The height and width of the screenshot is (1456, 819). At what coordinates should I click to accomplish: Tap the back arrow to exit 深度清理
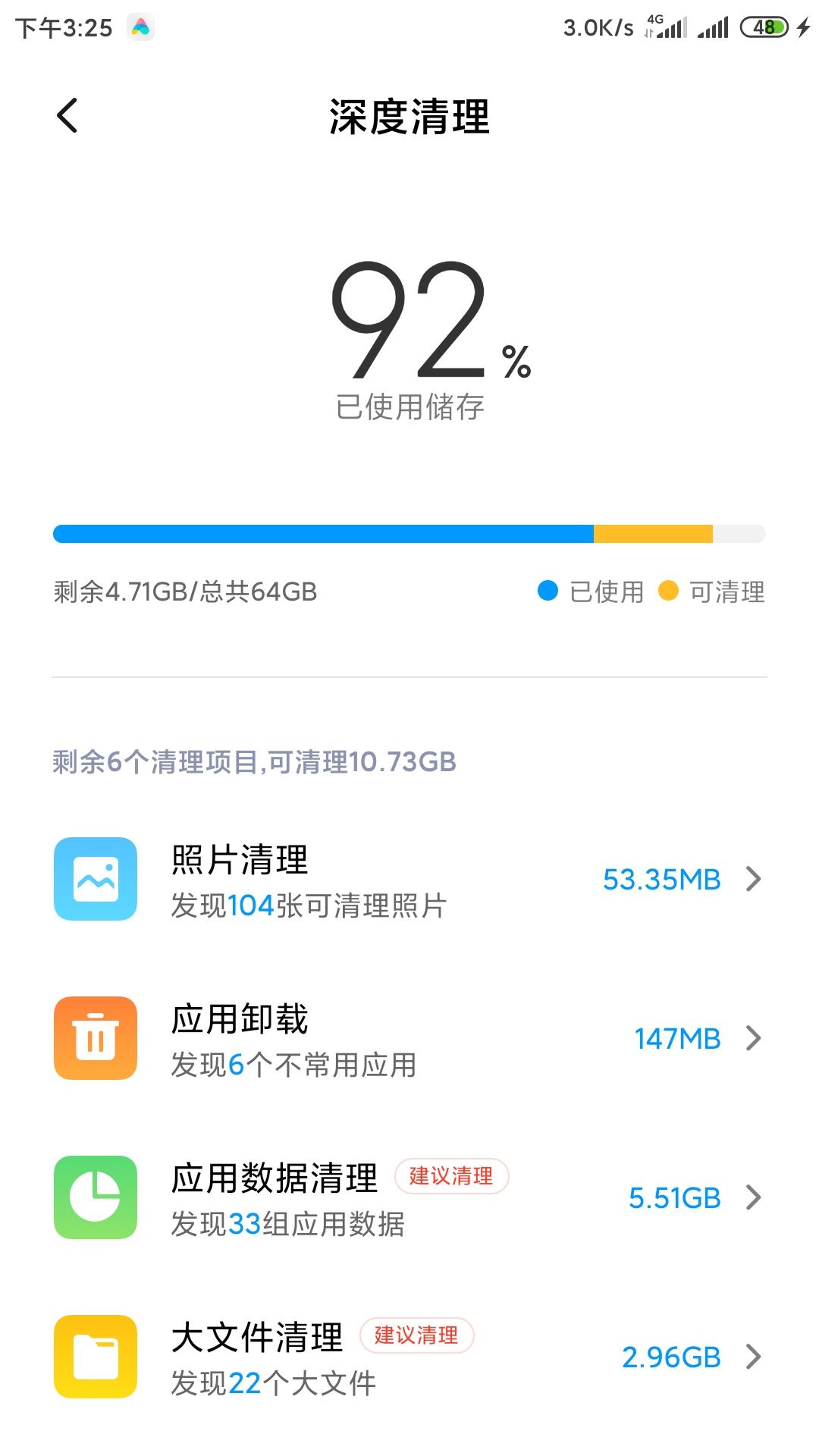click(67, 115)
